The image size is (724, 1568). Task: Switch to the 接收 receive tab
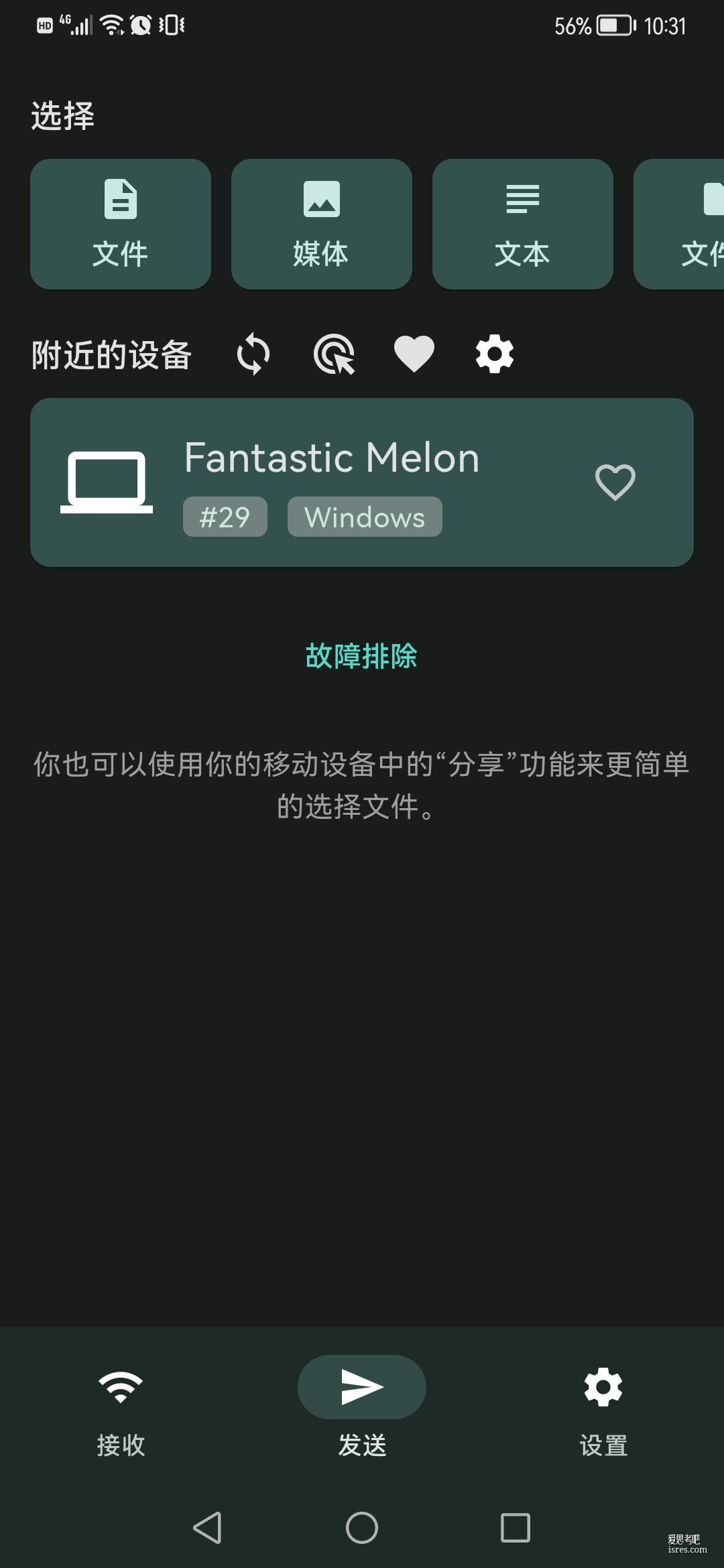[x=121, y=1408]
